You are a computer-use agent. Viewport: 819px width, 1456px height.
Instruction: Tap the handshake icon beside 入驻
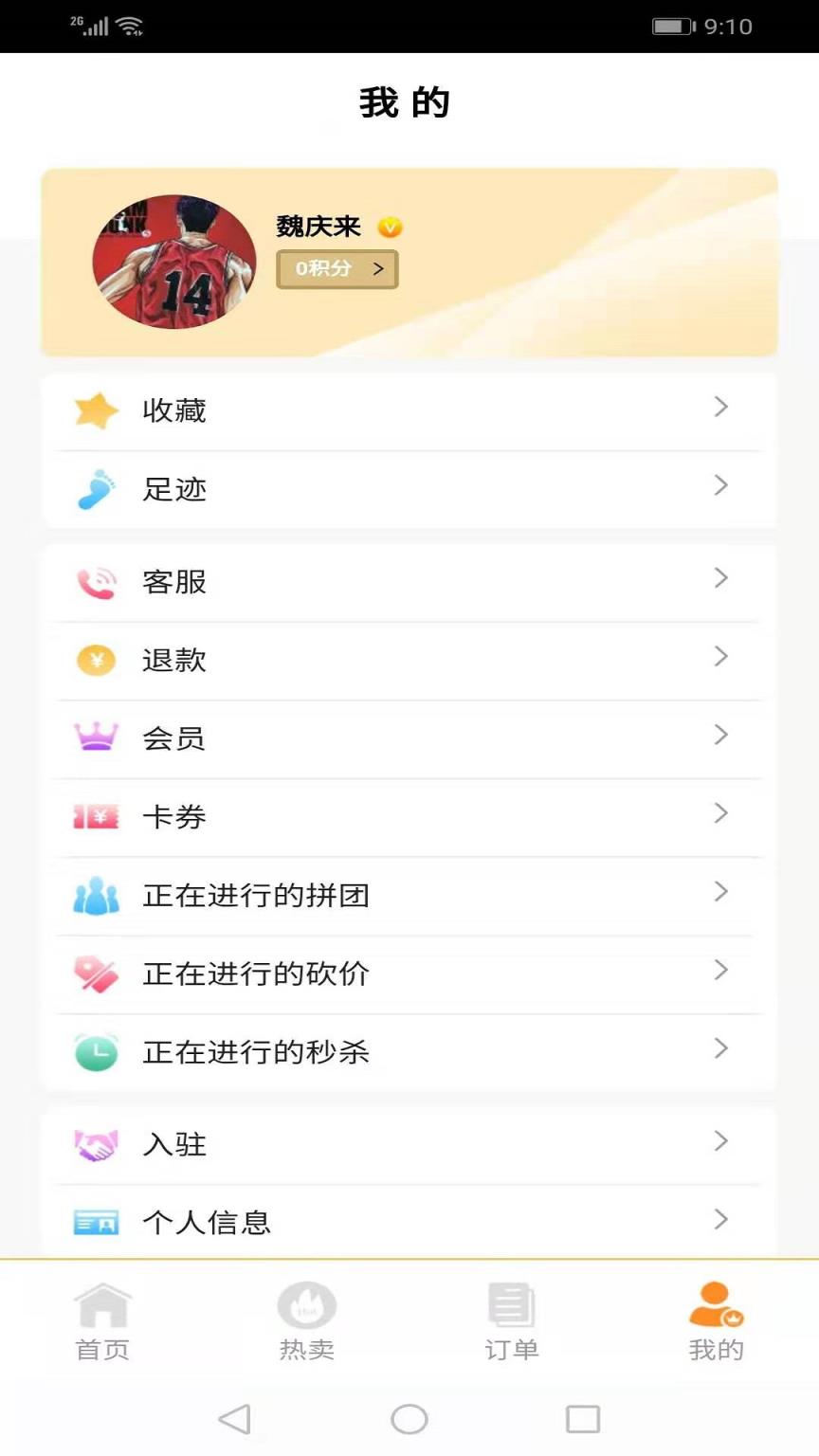[94, 1144]
